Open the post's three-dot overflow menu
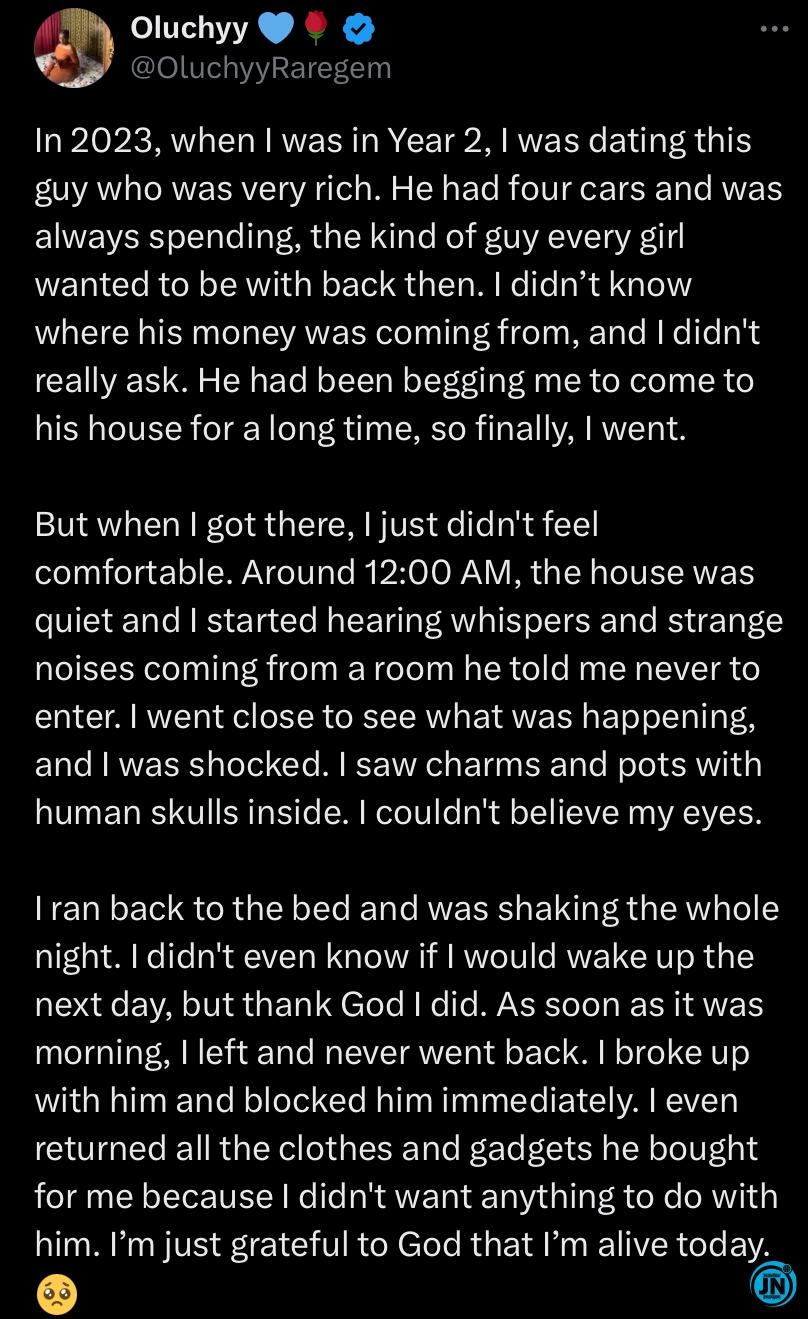The image size is (808, 1319). (774, 29)
